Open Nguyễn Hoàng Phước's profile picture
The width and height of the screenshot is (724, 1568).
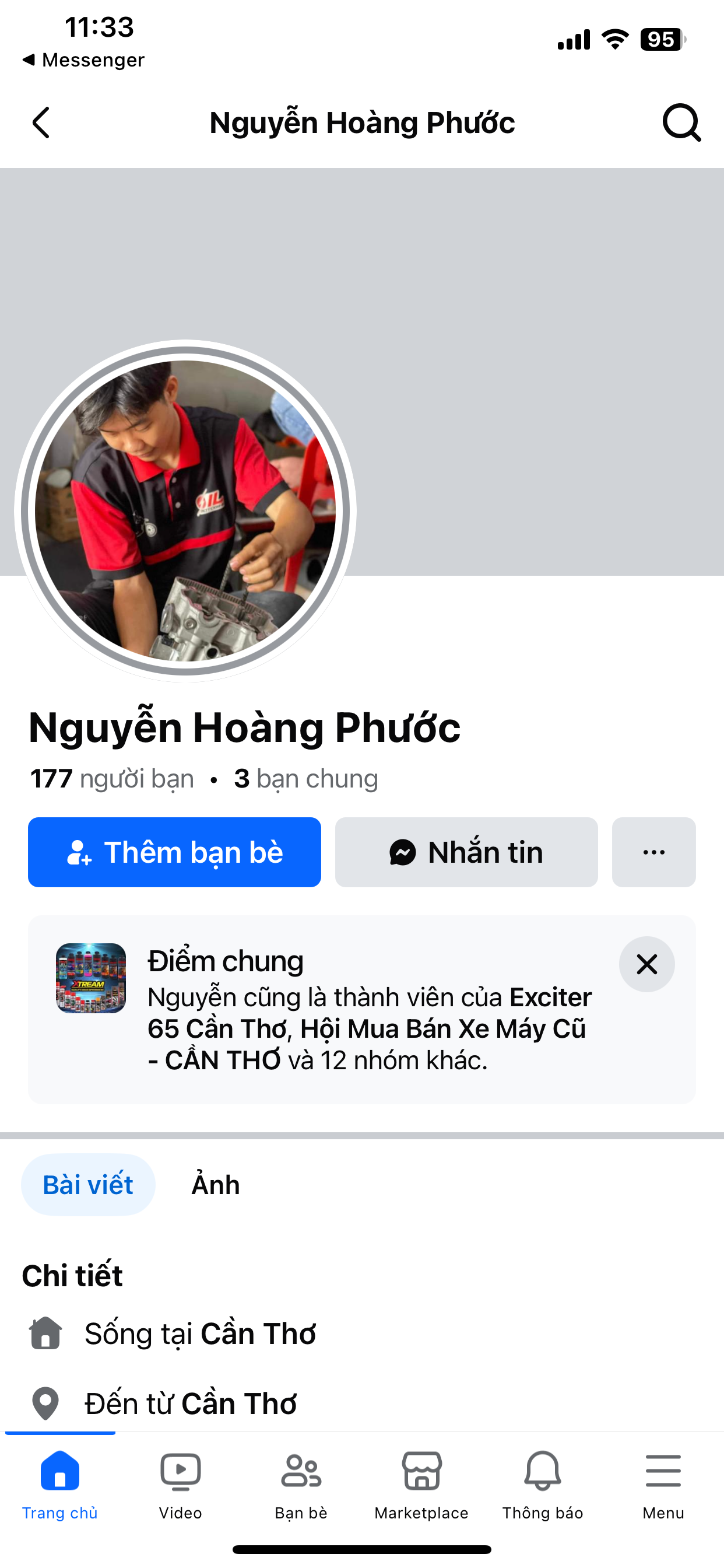(185, 510)
